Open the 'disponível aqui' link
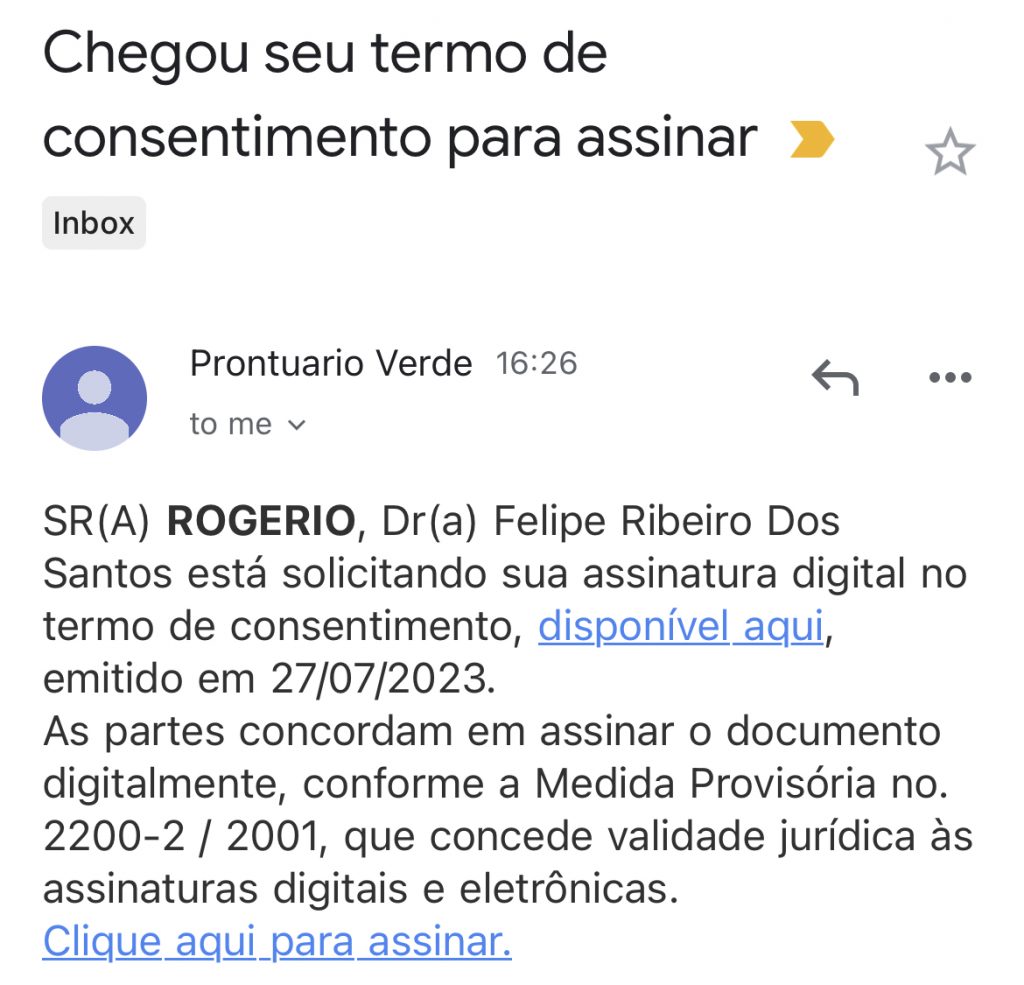 pyautogui.click(x=680, y=627)
